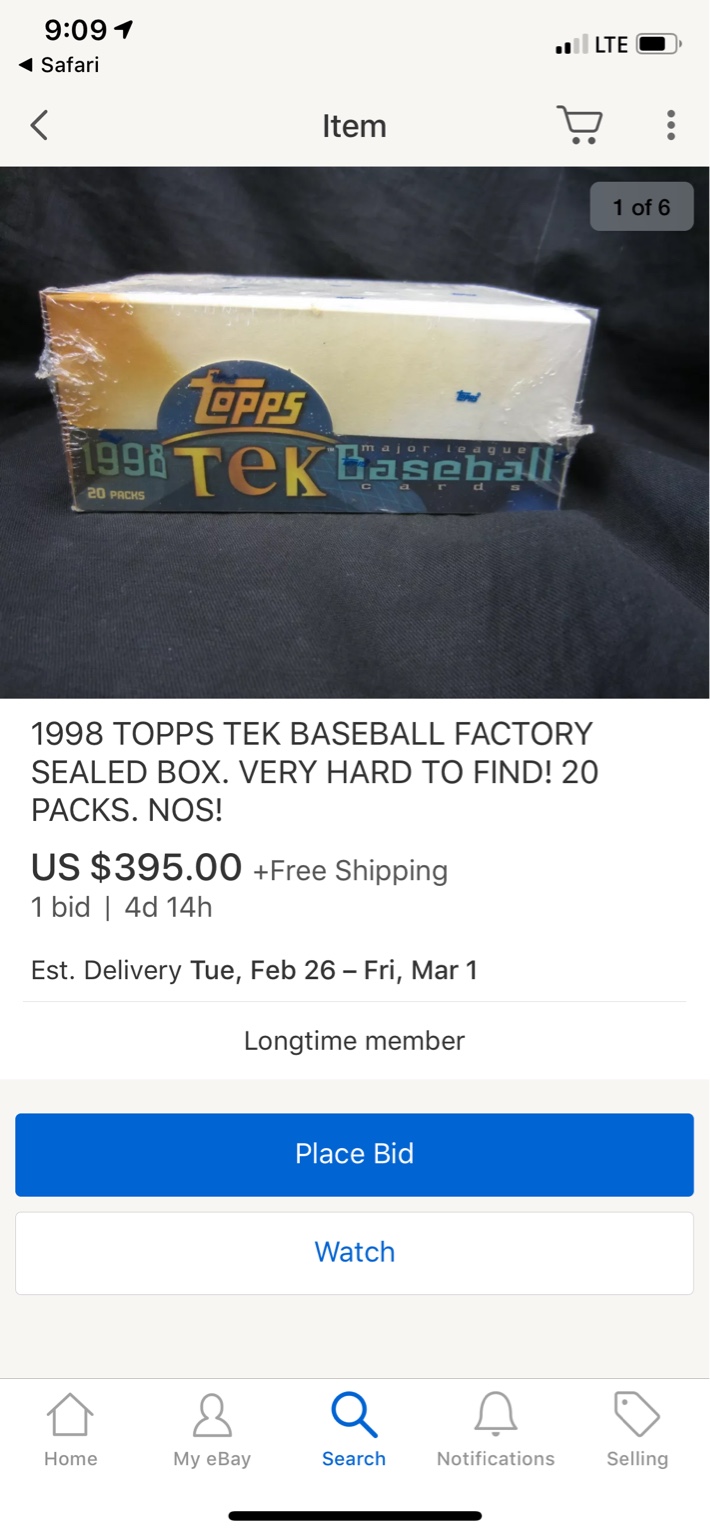Go back from the item page
Screen dimensions: 710x1536
[39, 126]
